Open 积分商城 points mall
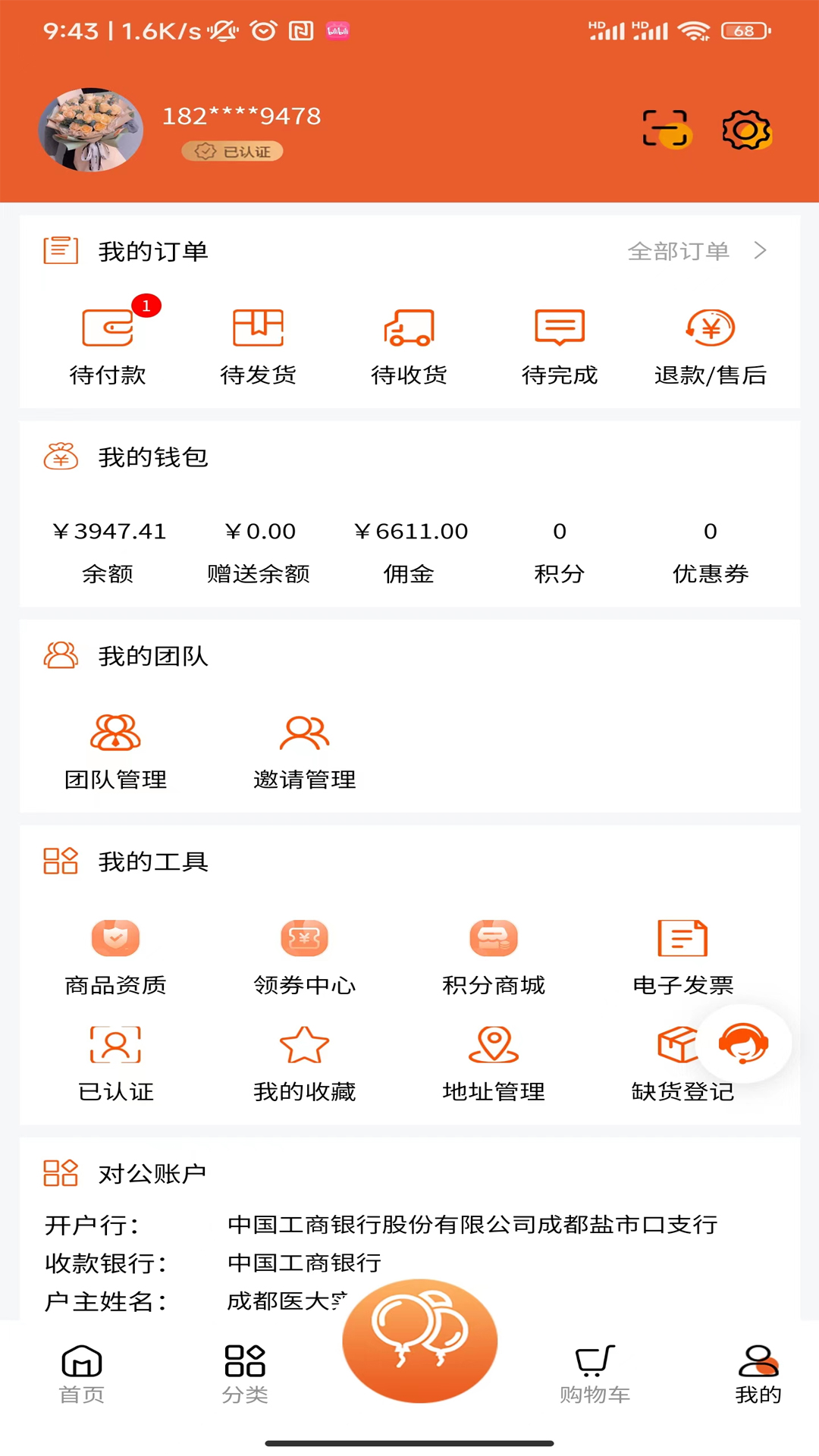 coord(494,958)
